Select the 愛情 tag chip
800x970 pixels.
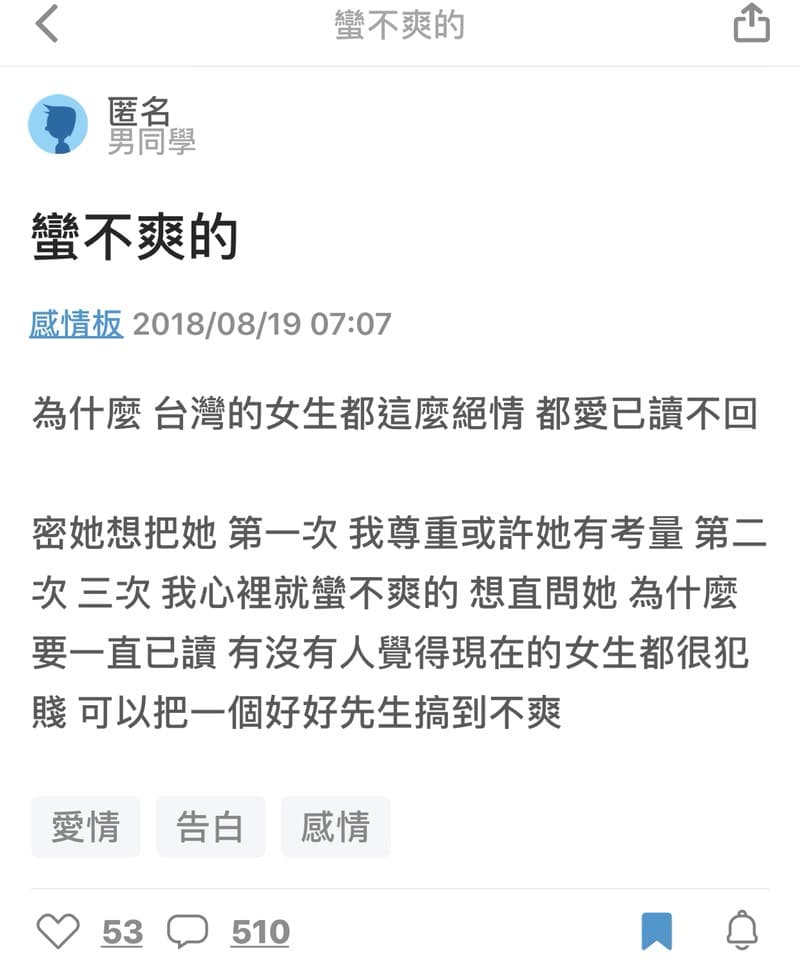(x=85, y=827)
